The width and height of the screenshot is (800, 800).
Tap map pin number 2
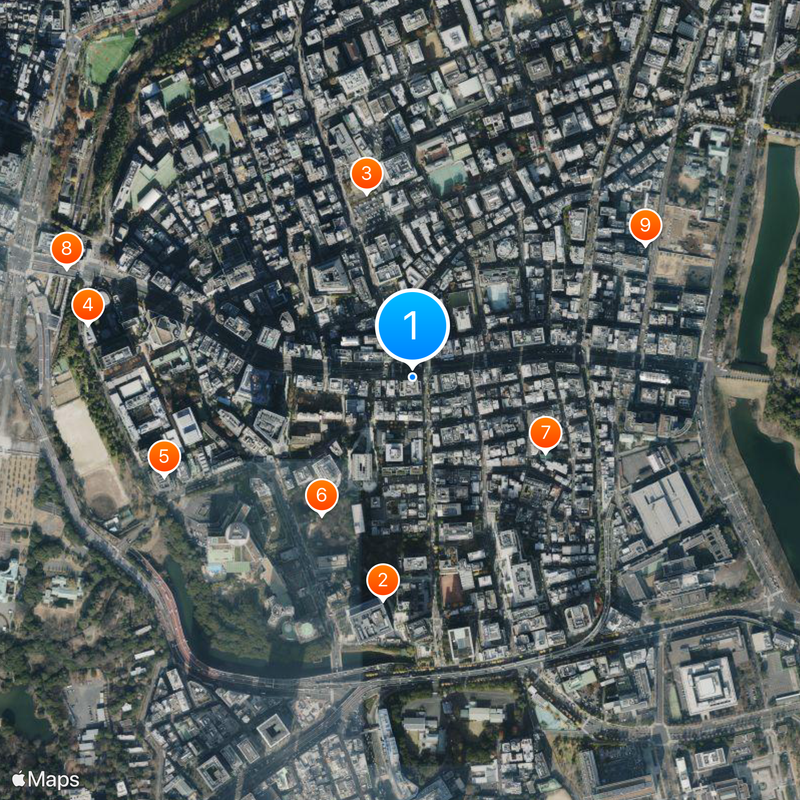382,580
